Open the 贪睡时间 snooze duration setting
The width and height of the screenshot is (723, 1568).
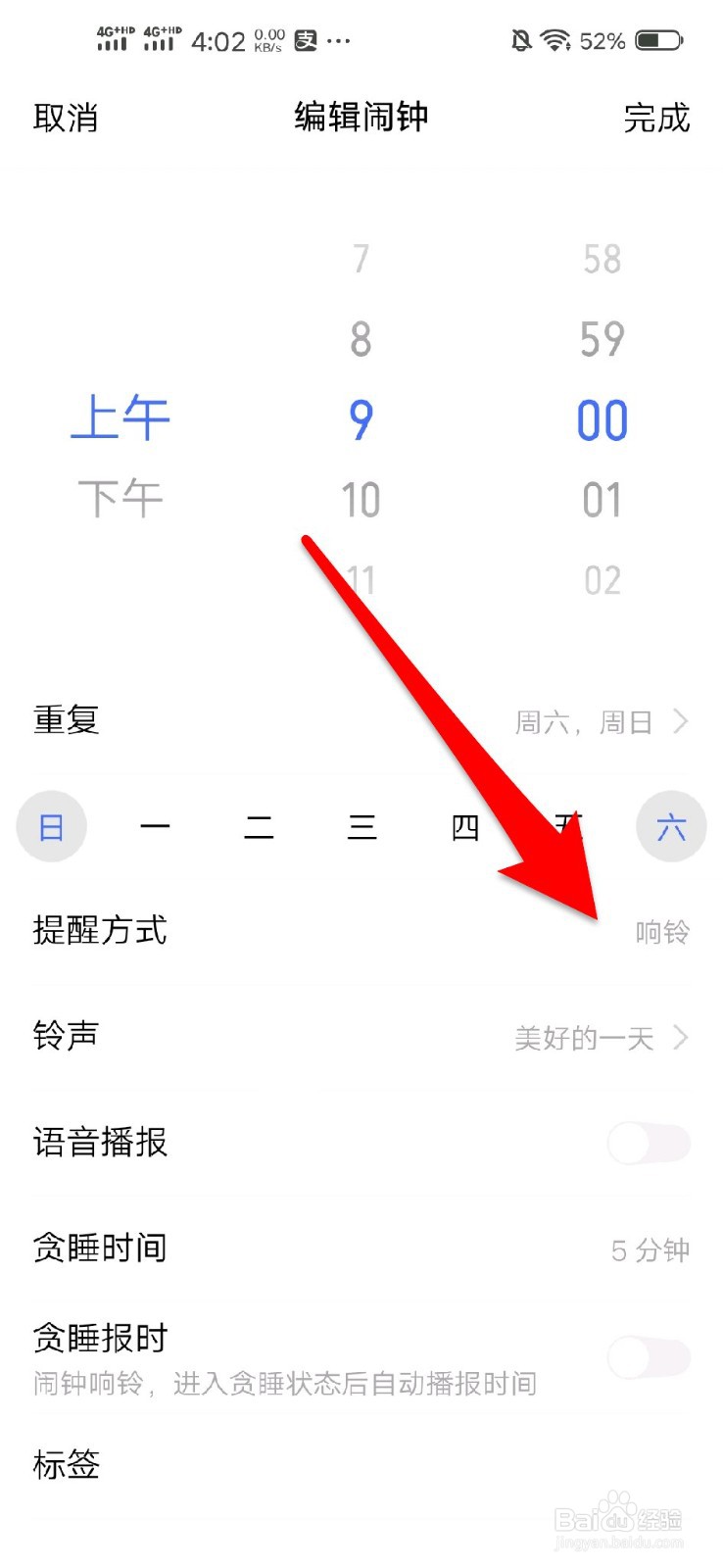point(361,1249)
